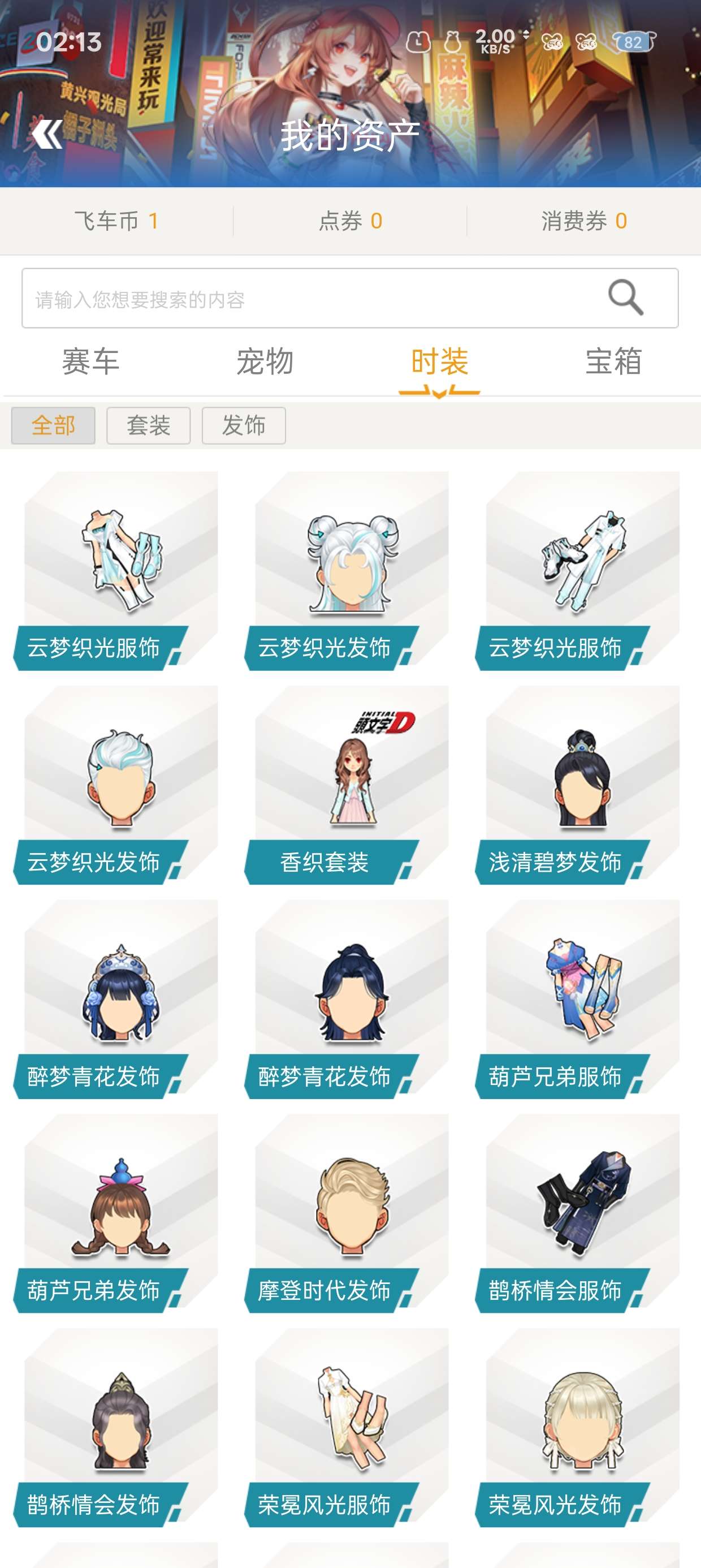Image resolution: width=701 pixels, height=1568 pixels.
Task: View the 荣冕风光发饰 item
Action: tap(582, 1428)
